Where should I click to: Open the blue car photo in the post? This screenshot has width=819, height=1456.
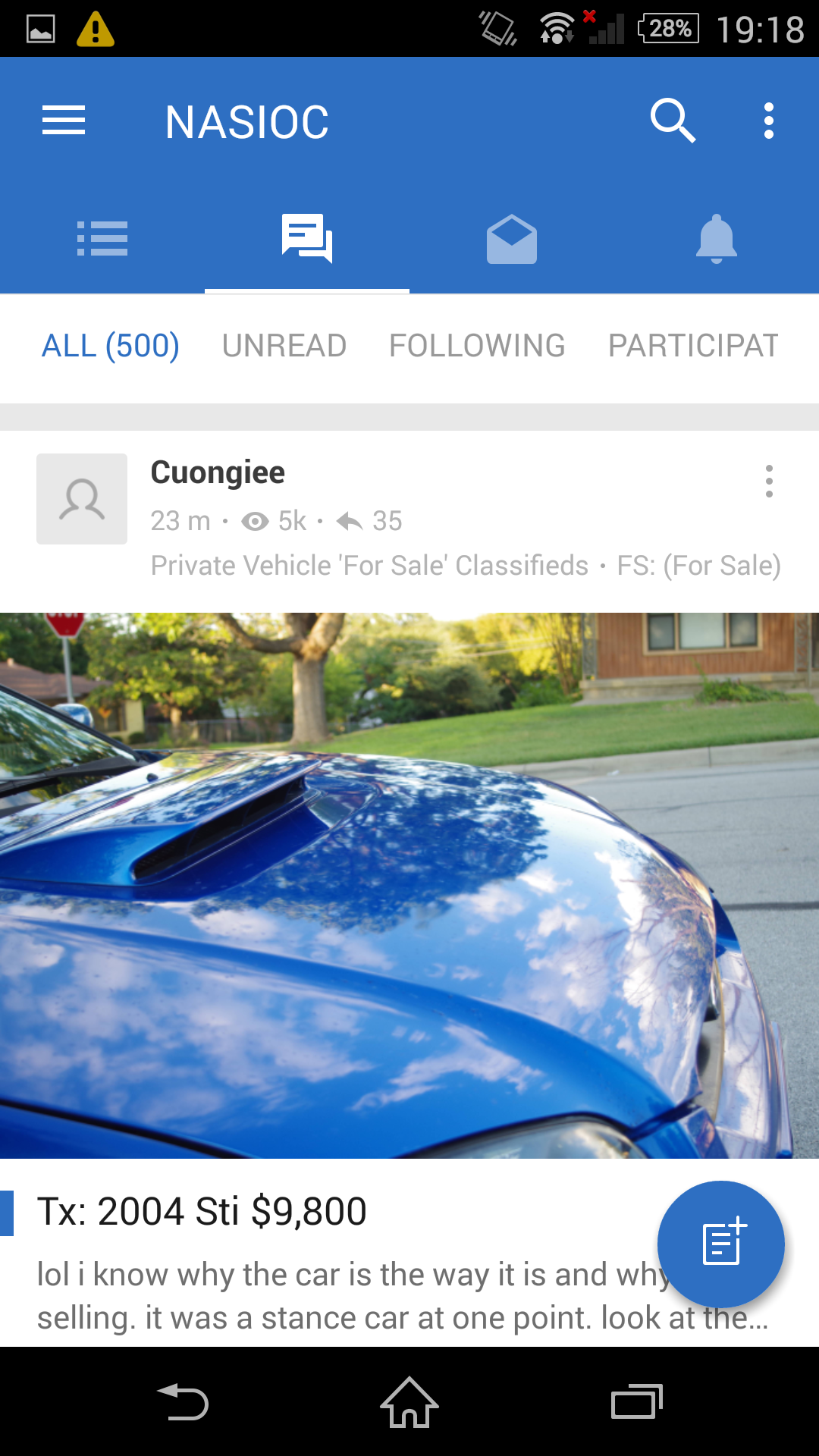click(409, 885)
